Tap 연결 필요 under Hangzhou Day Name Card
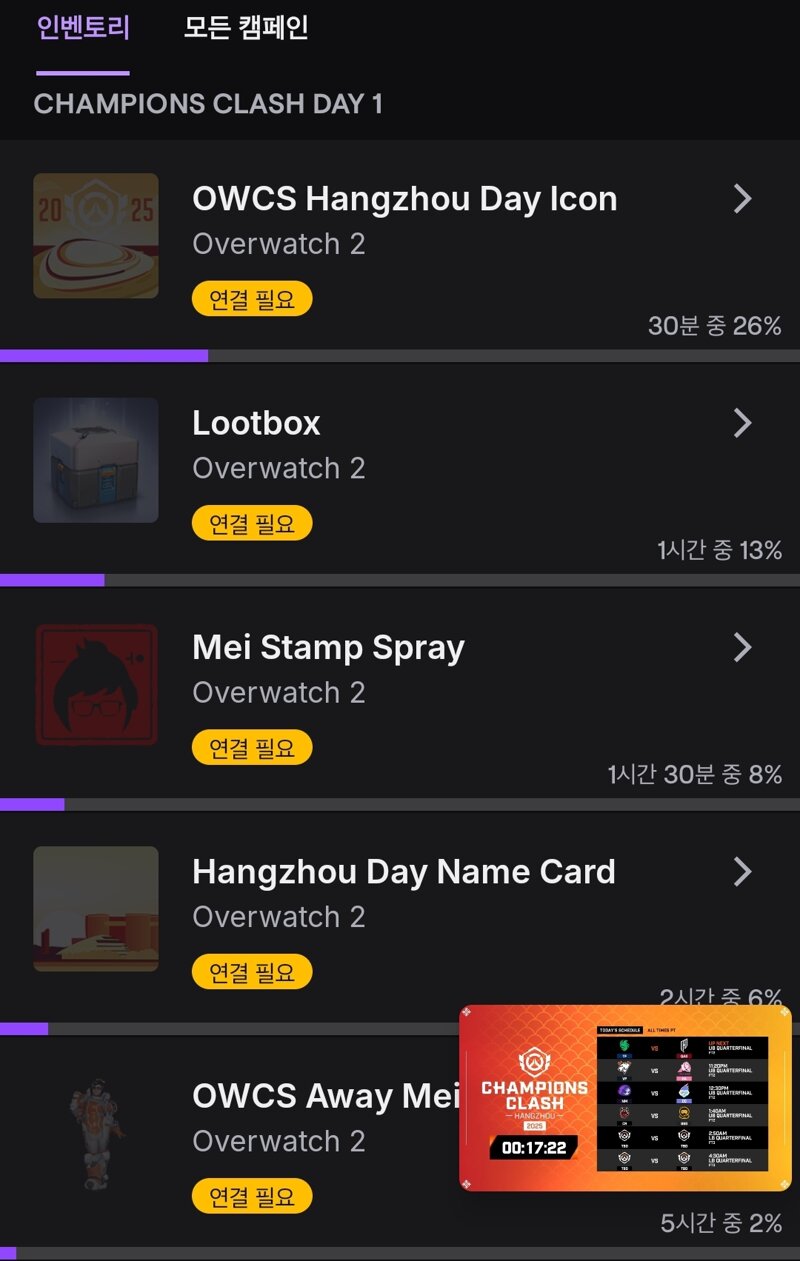The height and width of the screenshot is (1261, 800). click(252, 971)
